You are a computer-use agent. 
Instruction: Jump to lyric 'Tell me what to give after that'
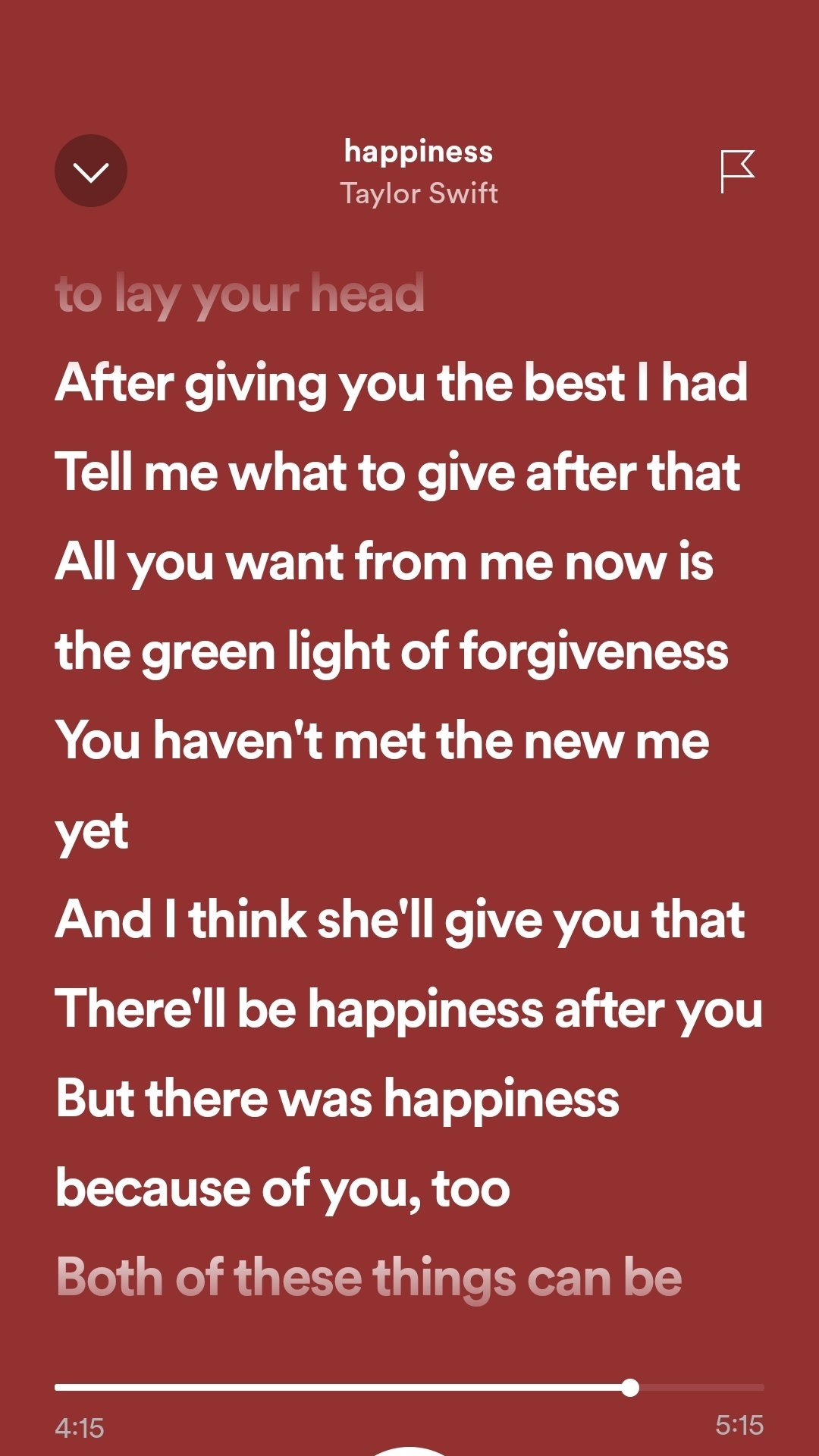tap(397, 472)
